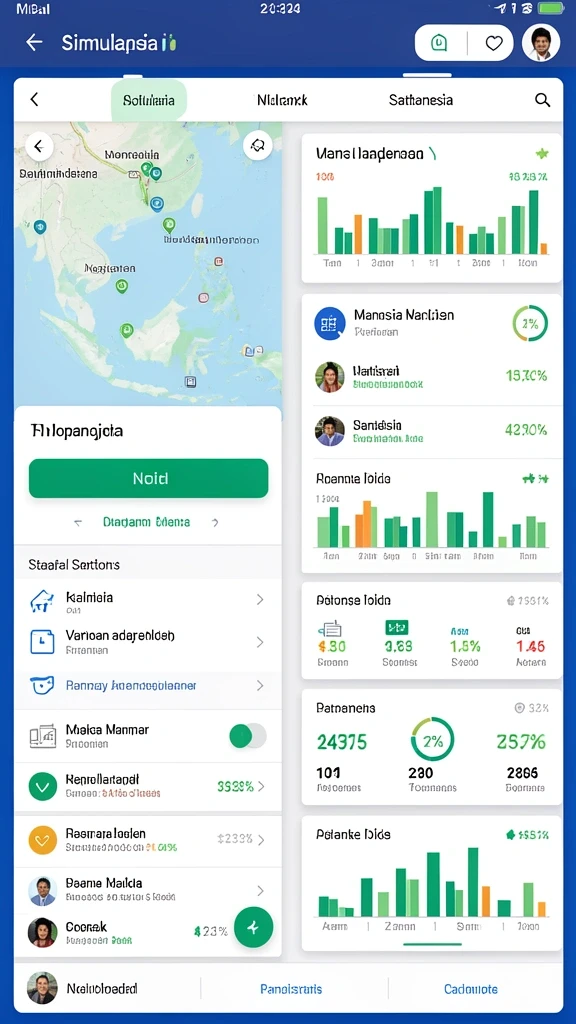Switch to the Nlalanxk tab

(282, 100)
